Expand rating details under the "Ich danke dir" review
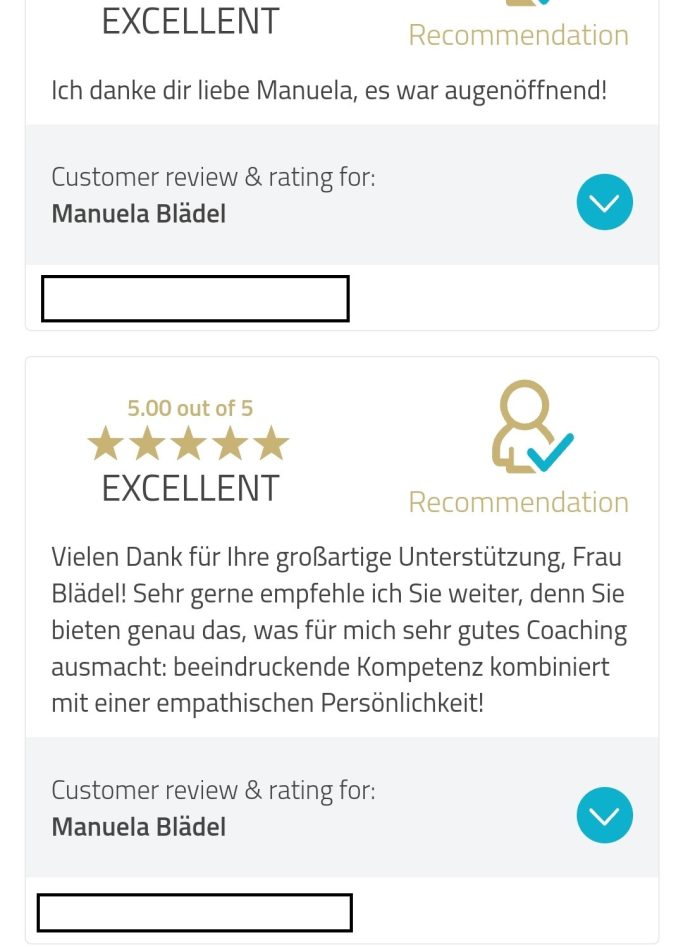This screenshot has height=947, width=683. (604, 202)
